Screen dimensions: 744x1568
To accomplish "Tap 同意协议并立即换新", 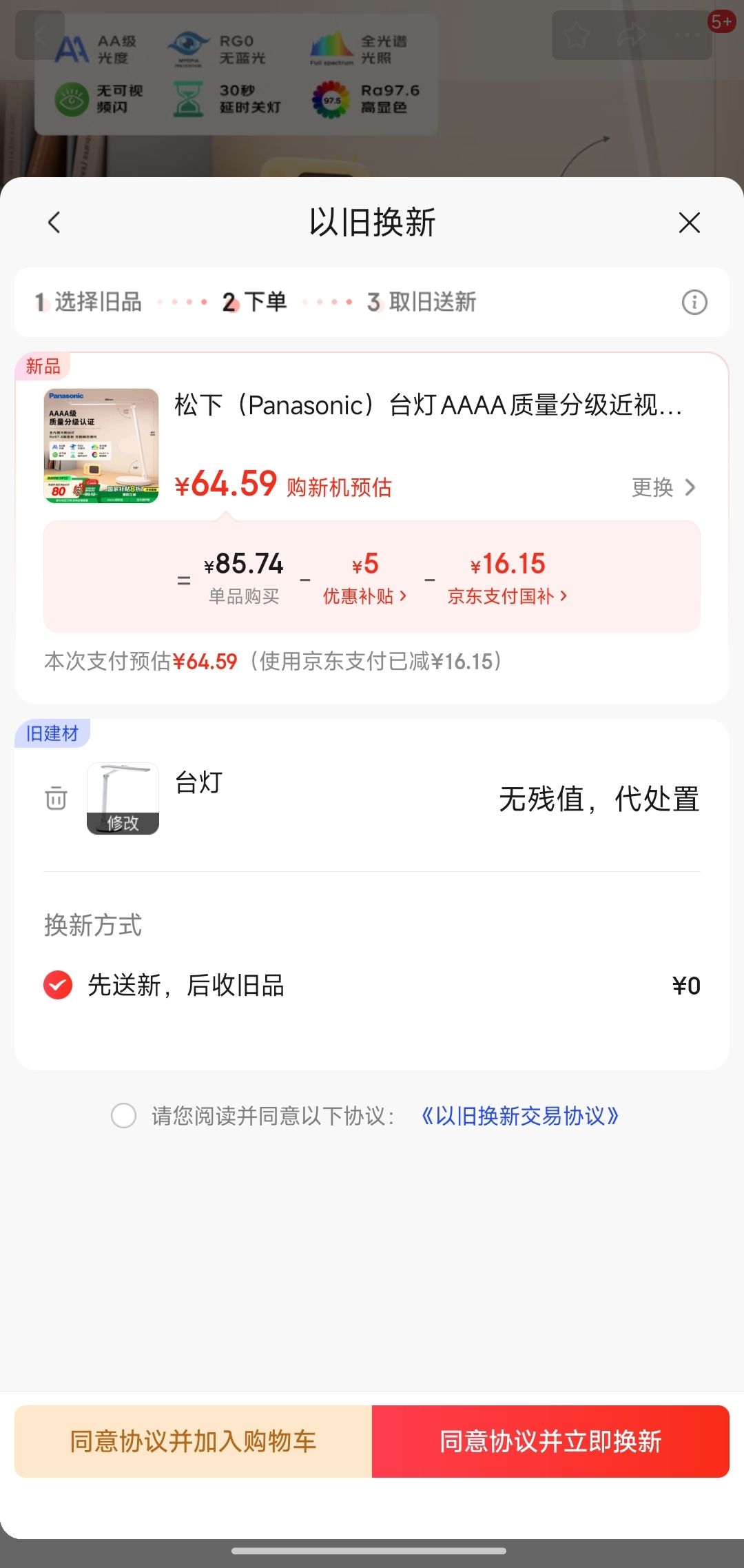I will click(x=550, y=1441).
